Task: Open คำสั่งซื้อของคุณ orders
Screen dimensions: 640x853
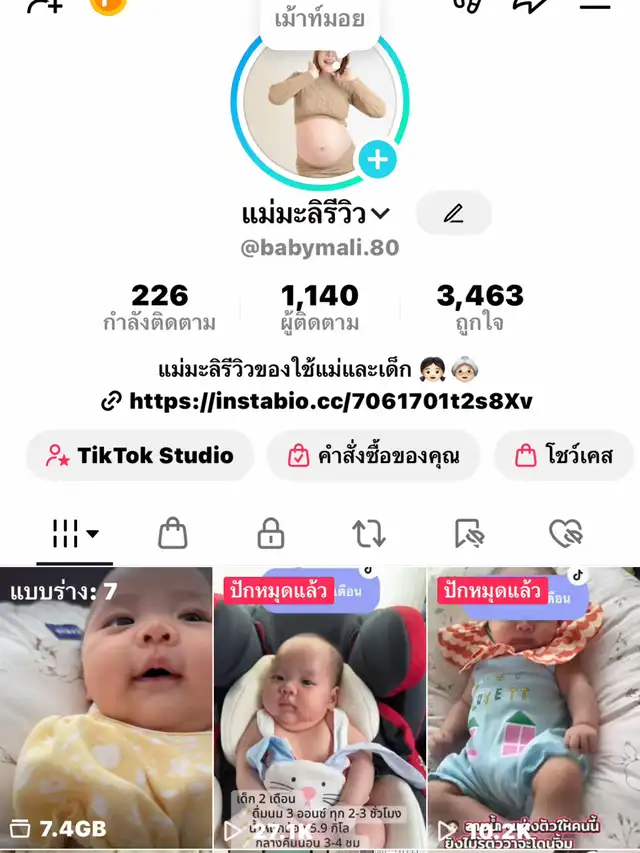Action: pyautogui.click(x=373, y=456)
